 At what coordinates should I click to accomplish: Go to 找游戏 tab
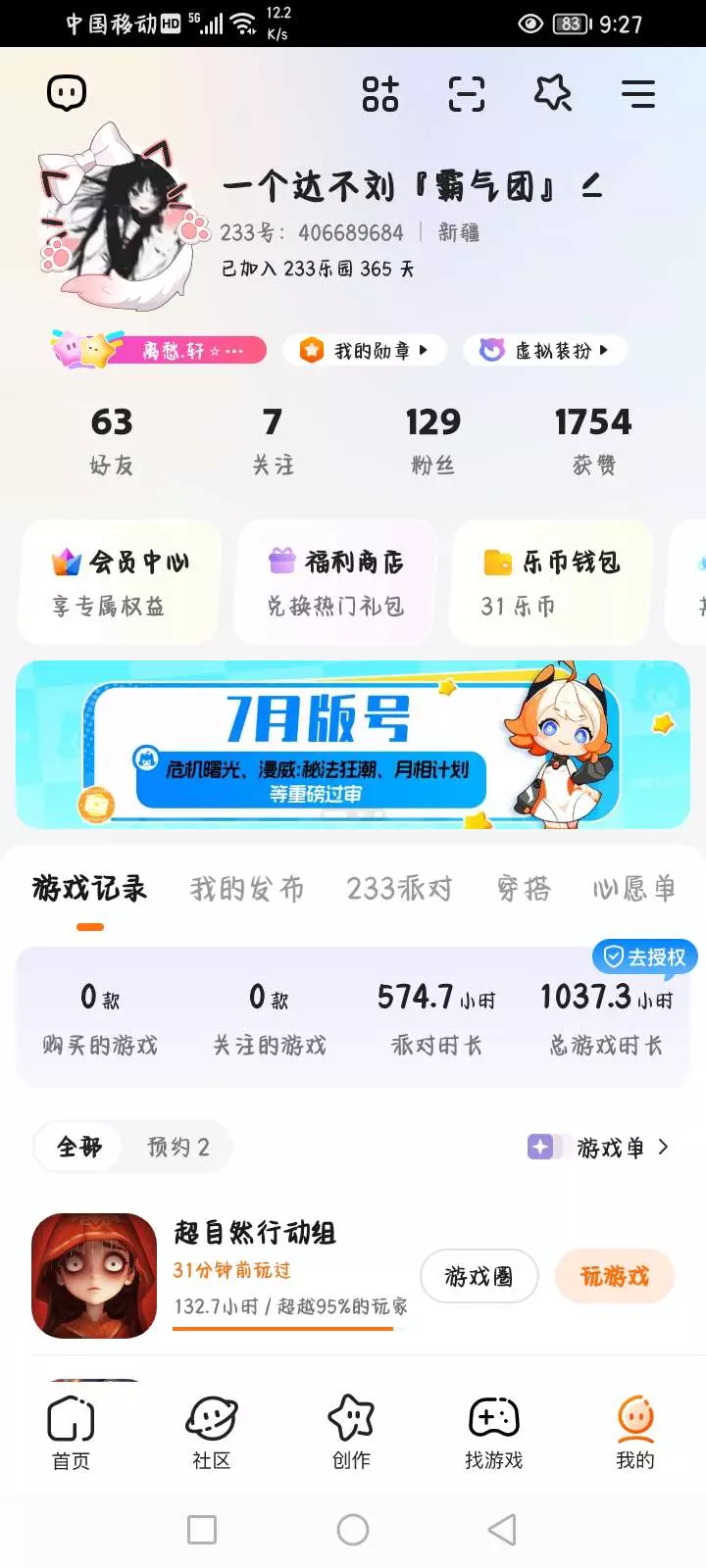point(494,1433)
